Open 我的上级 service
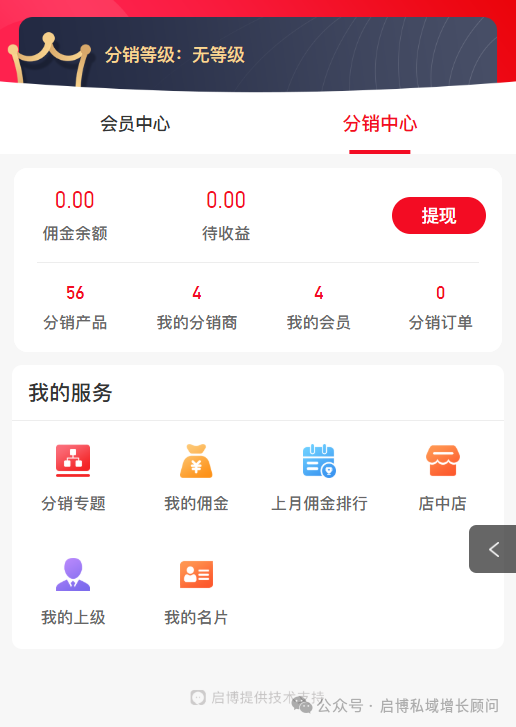Viewport: 516px width, 727px height. pos(73,592)
